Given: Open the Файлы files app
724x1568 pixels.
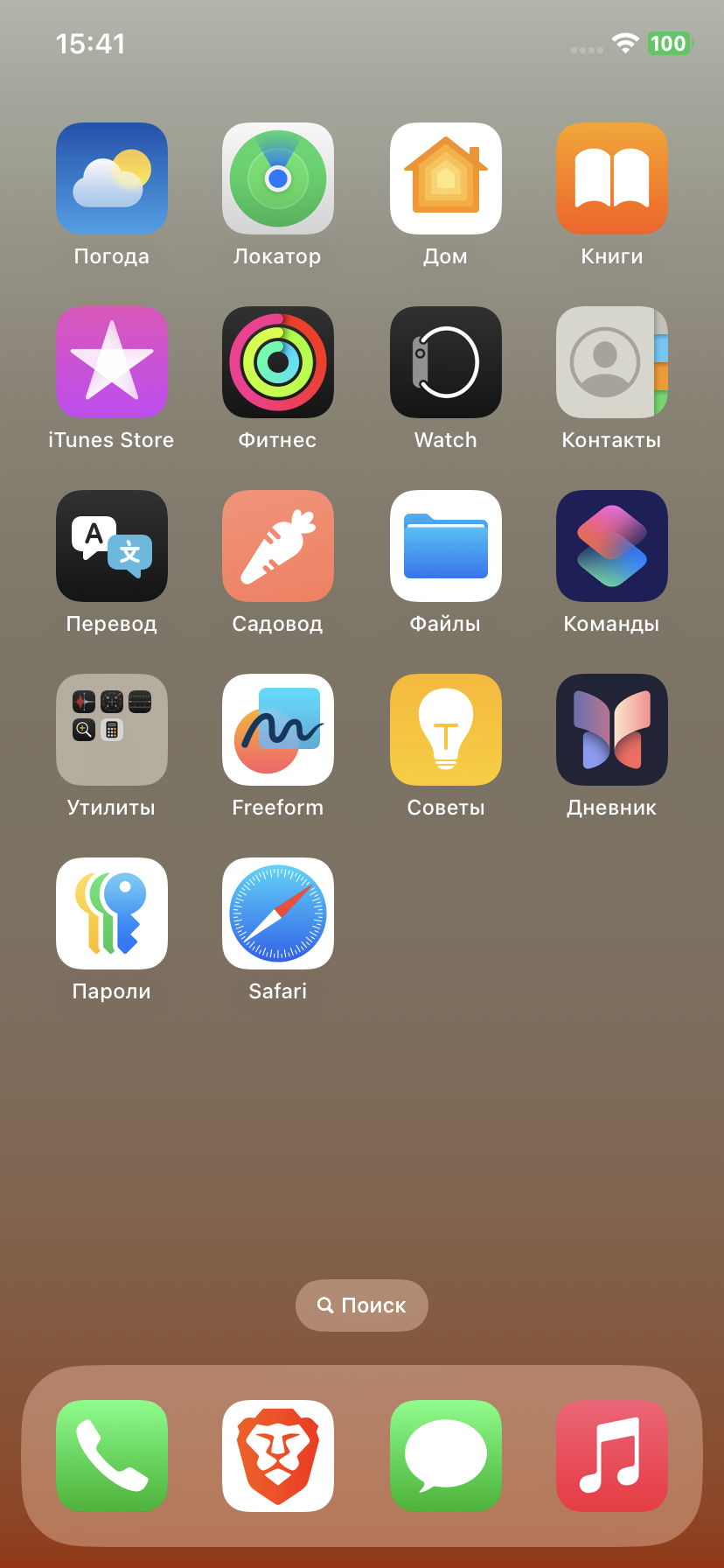Looking at the screenshot, I should point(446,546).
